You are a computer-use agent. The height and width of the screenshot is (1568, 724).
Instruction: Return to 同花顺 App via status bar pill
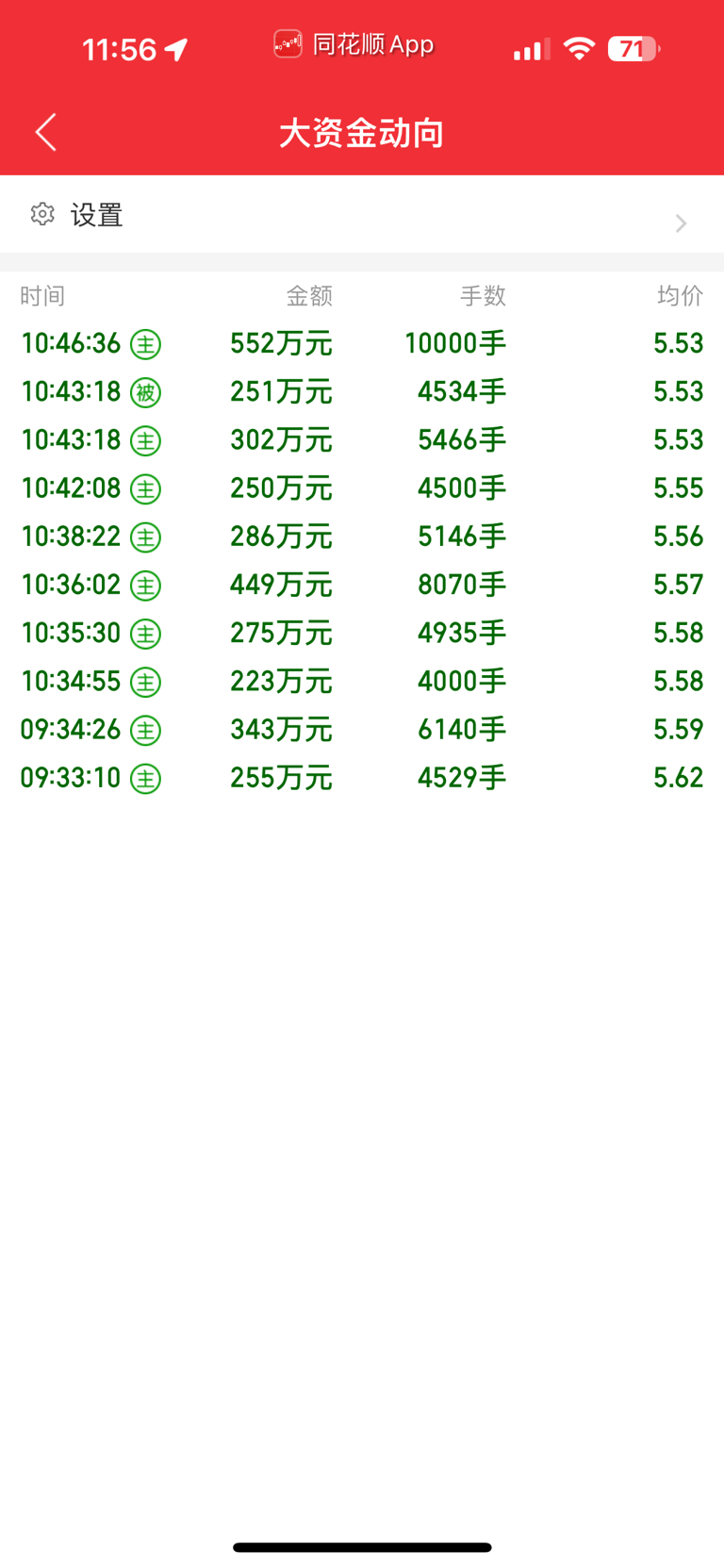[354, 44]
